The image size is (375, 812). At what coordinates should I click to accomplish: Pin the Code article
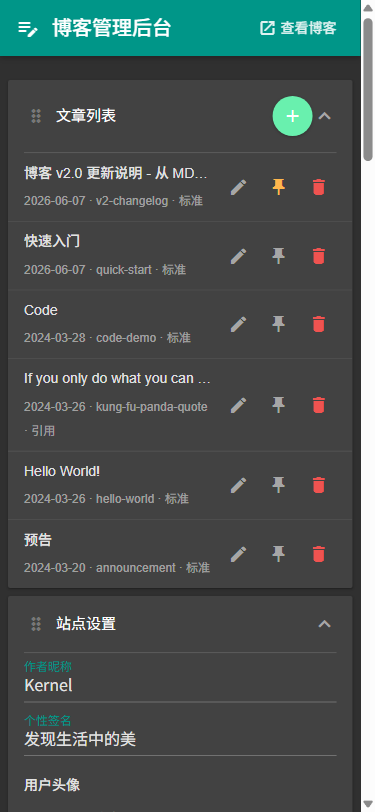[x=279, y=324]
